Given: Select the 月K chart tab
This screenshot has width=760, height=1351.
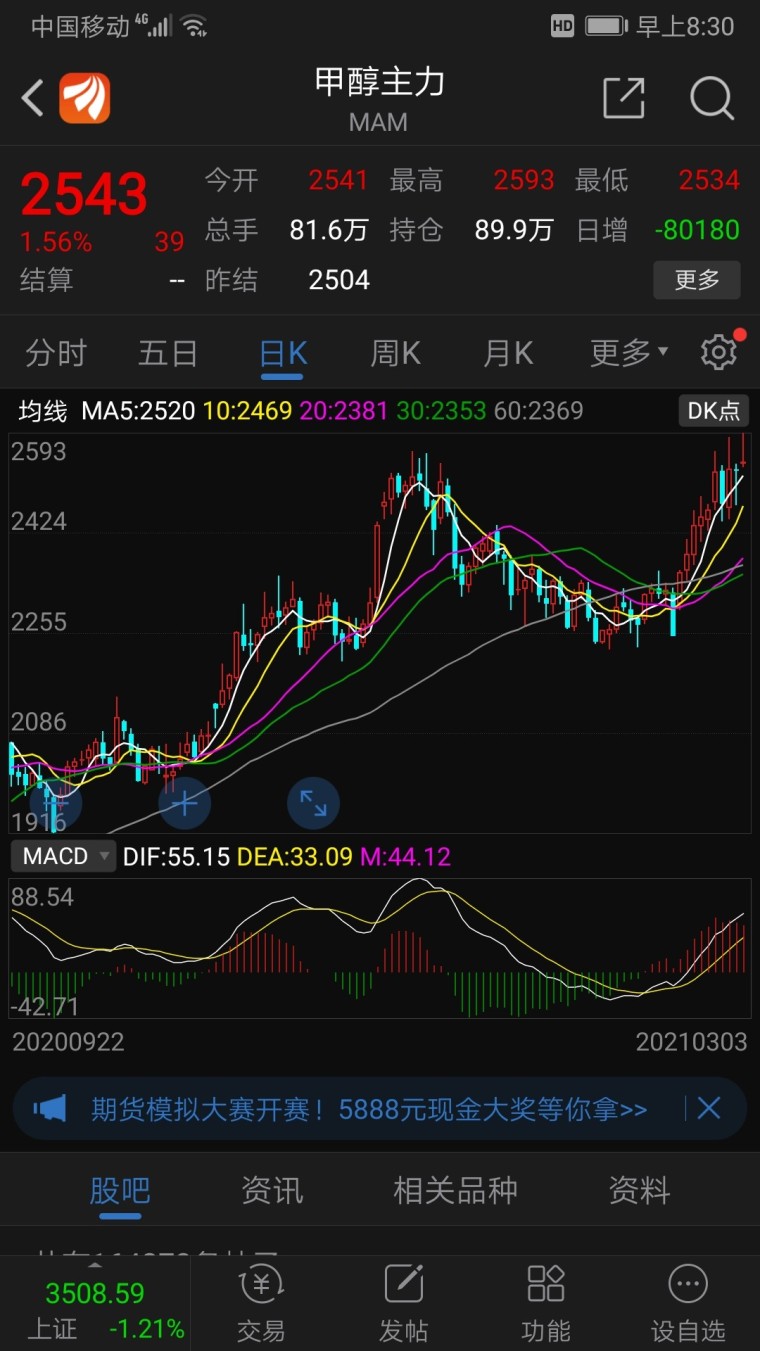Looking at the screenshot, I should 508,353.
